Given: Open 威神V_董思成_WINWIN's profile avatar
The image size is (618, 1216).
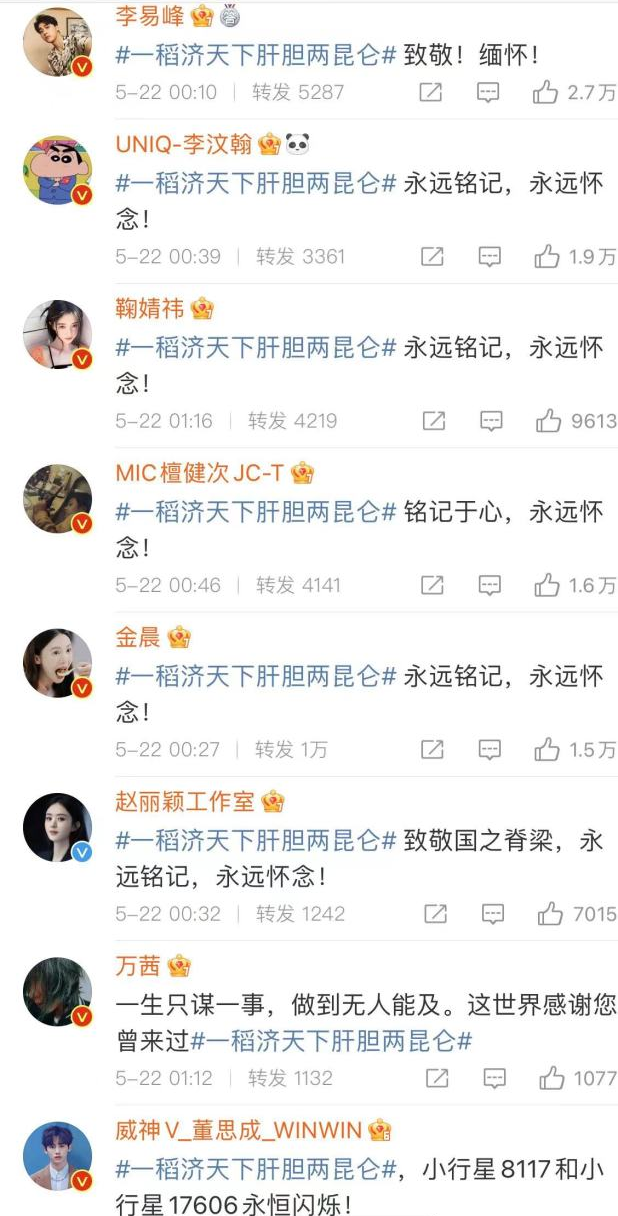Looking at the screenshot, I should (x=58, y=1156).
